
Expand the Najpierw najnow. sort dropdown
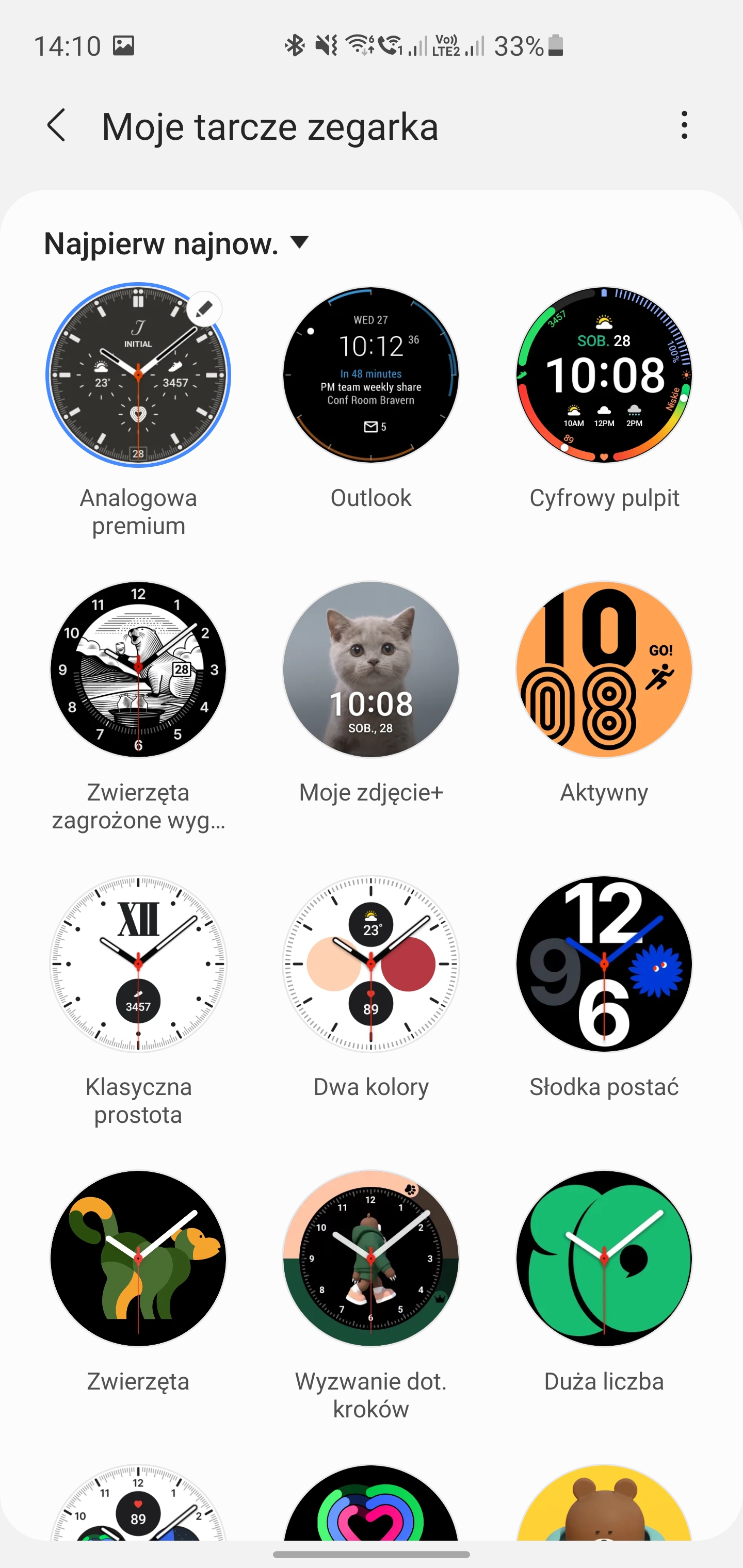tap(177, 243)
